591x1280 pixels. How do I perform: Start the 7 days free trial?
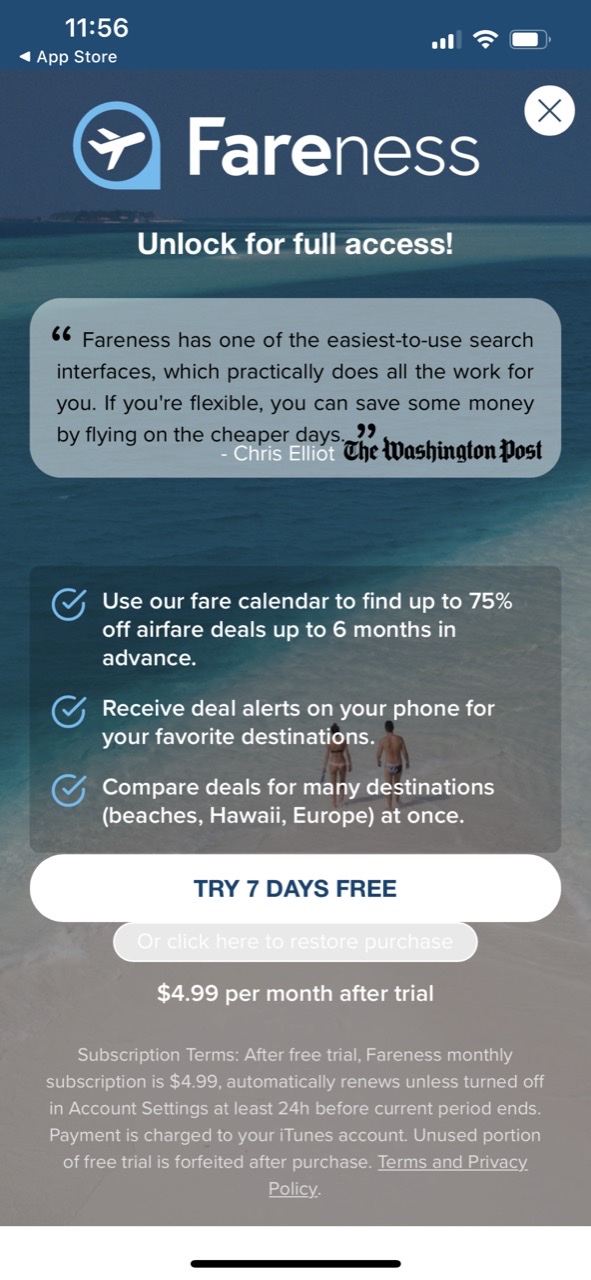295,888
